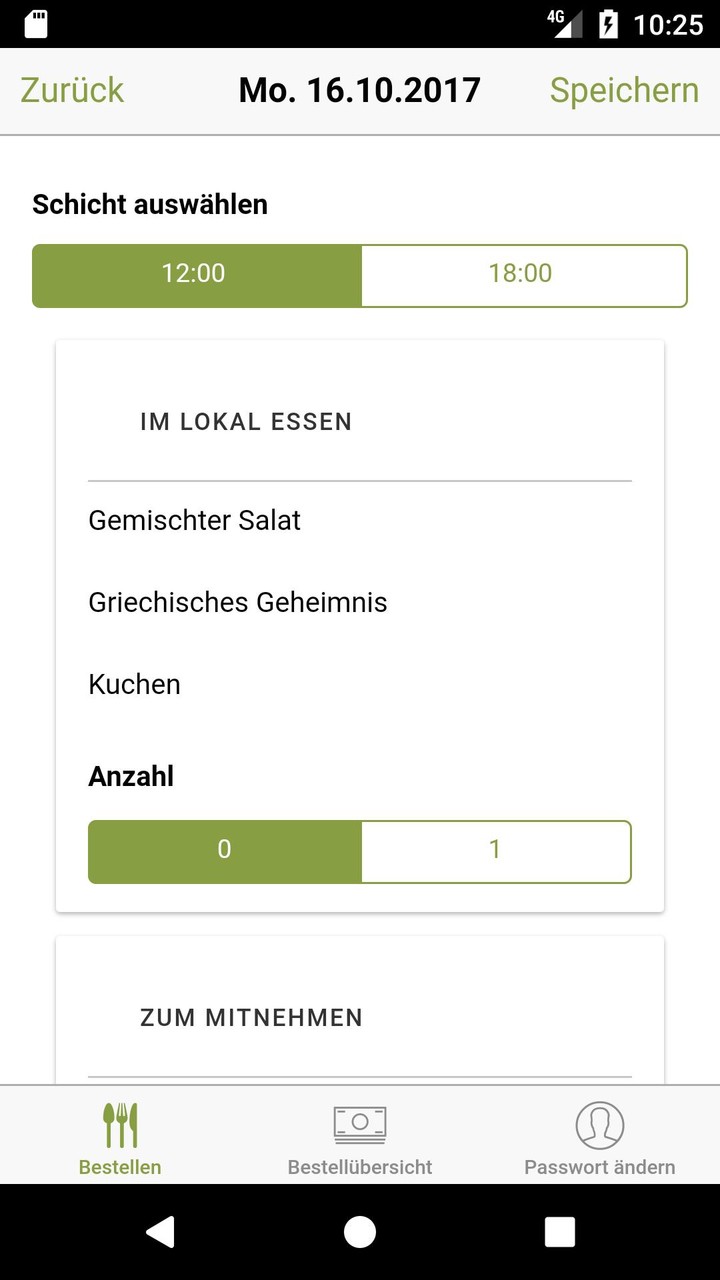Image resolution: width=720 pixels, height=1280 pixels.
Task: Choose Griechisches Geheimnis as your dish
Action: (x=238, y=602)
